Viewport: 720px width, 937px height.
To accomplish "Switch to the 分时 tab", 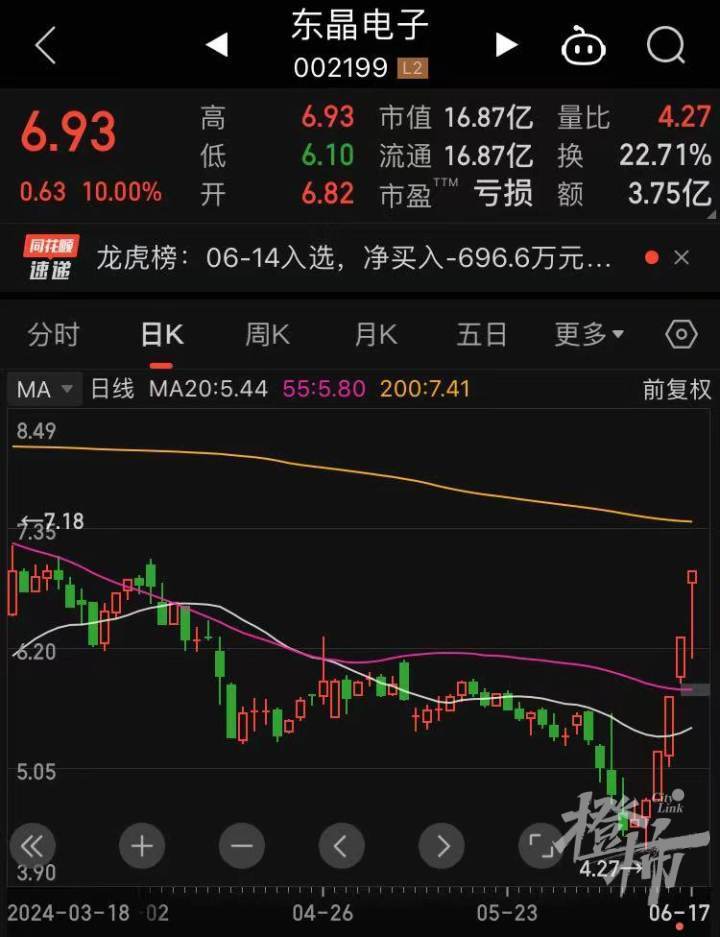I will (53, 335).
